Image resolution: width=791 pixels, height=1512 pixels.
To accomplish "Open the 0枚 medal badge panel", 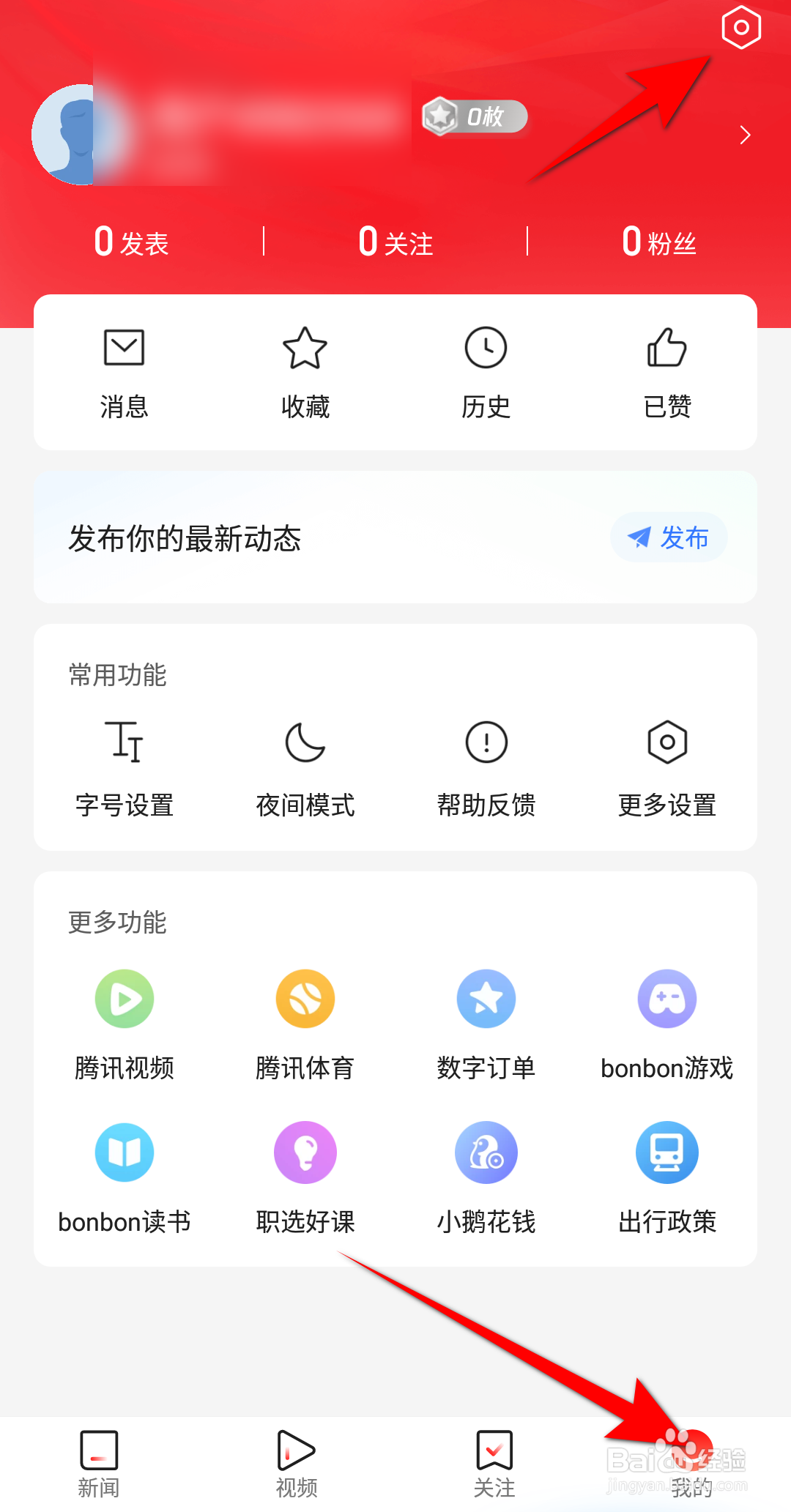I will click(x=473, y=117).
